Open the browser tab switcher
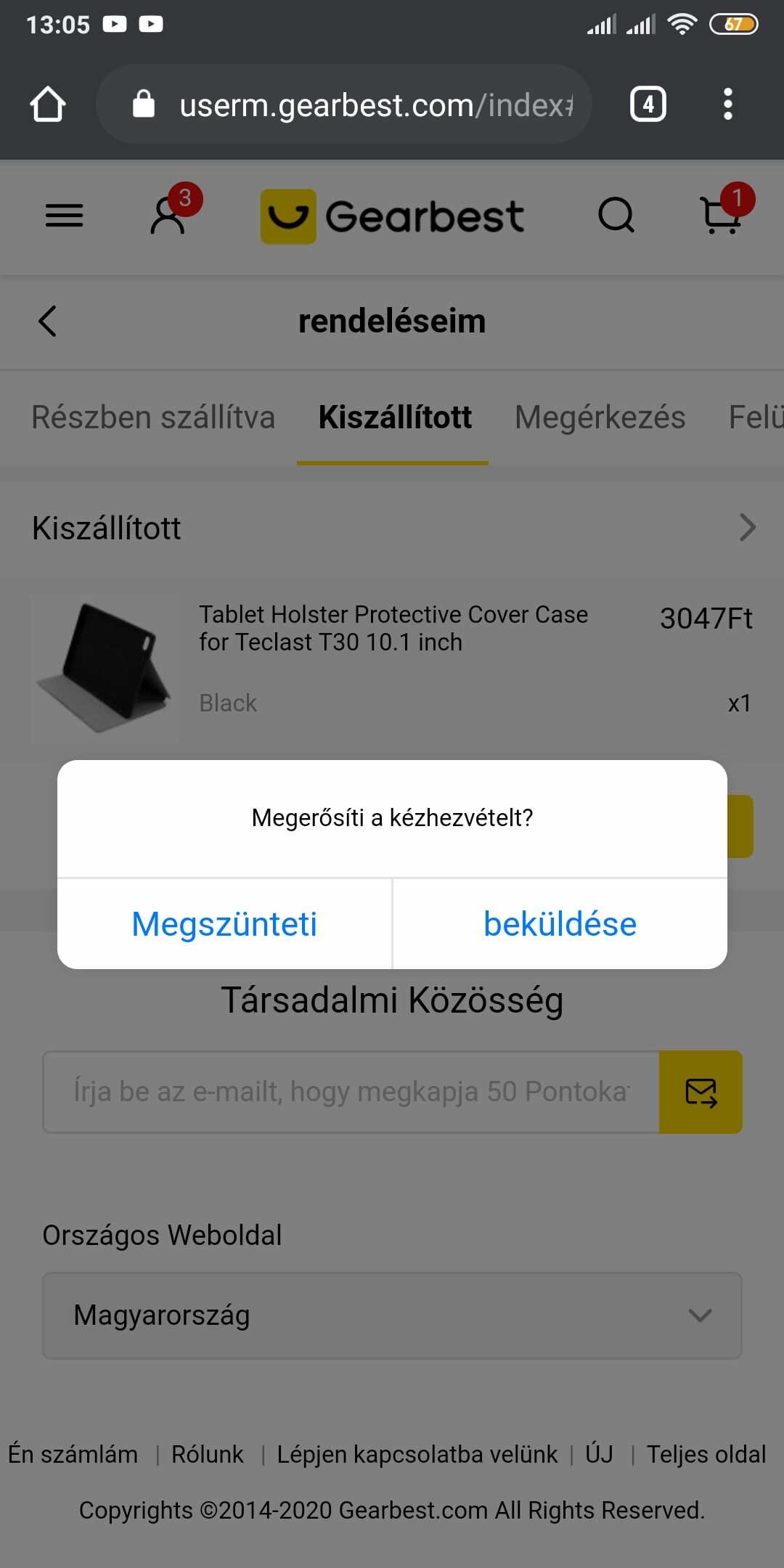Viewport: 784px width, 1568px height. click(648, 105)
